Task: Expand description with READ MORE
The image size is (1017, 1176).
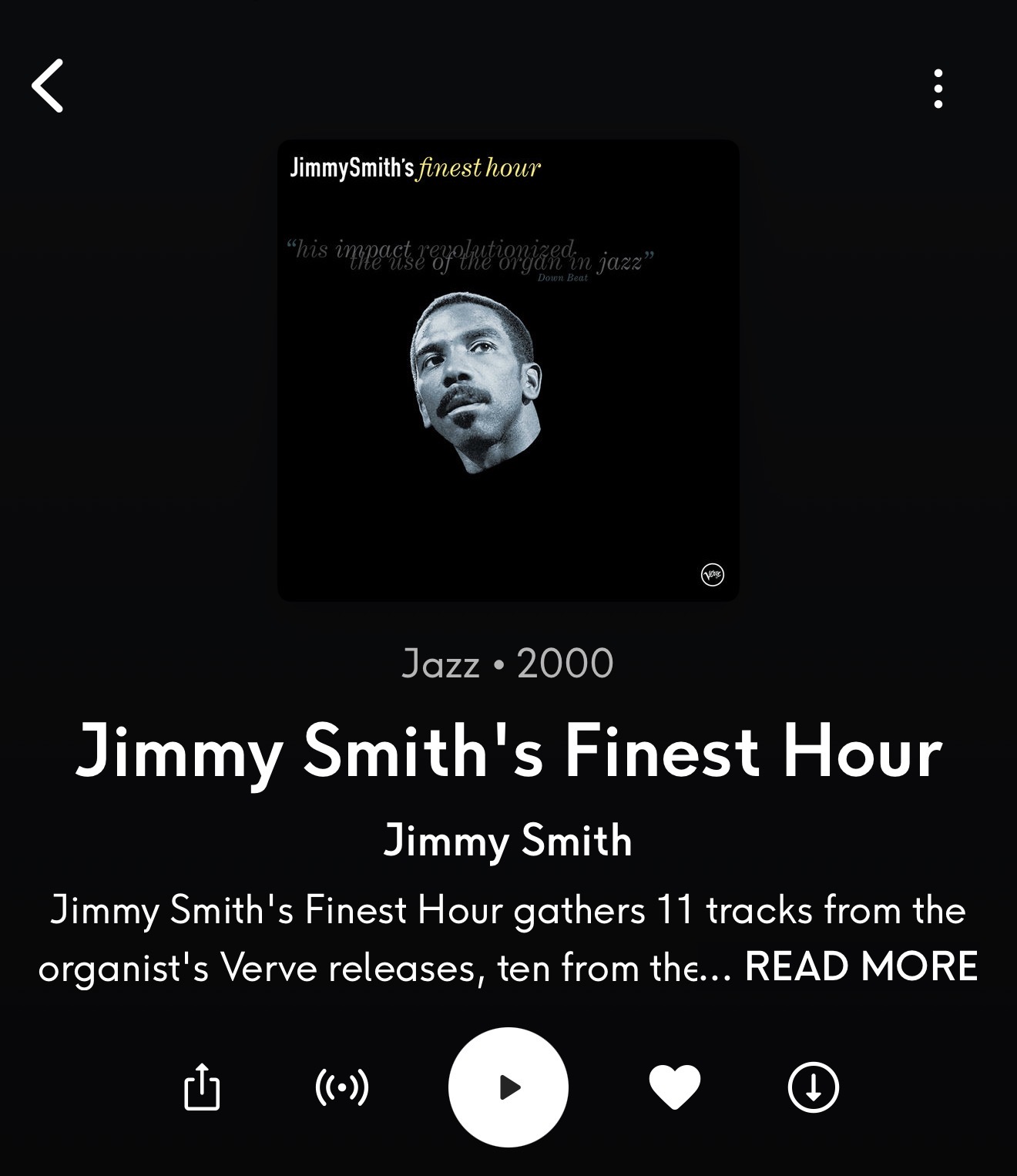Action: 861,966
